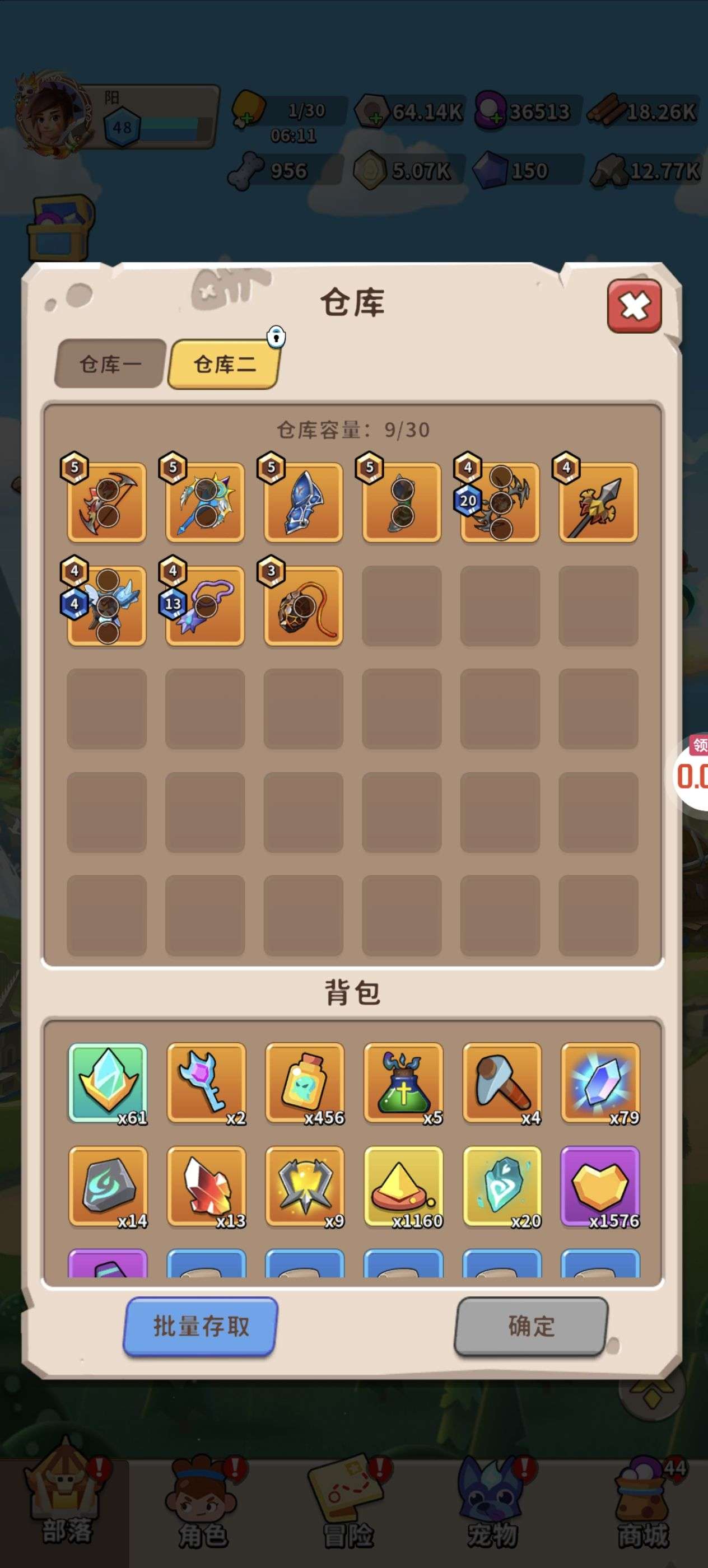Pick the necklace item with badge 13

point(205,606)
